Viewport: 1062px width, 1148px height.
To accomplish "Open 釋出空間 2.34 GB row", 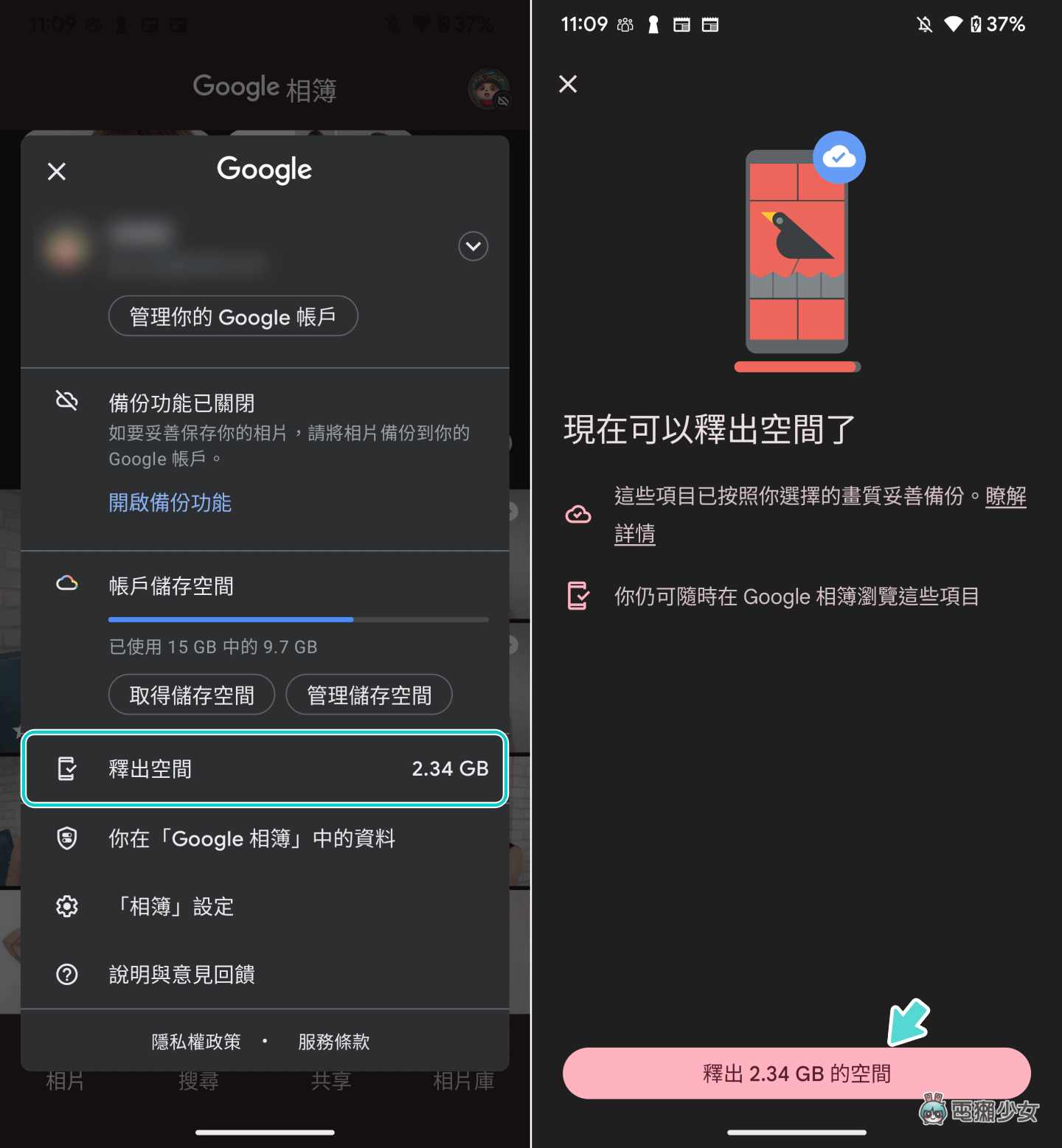I will (265, 768).
